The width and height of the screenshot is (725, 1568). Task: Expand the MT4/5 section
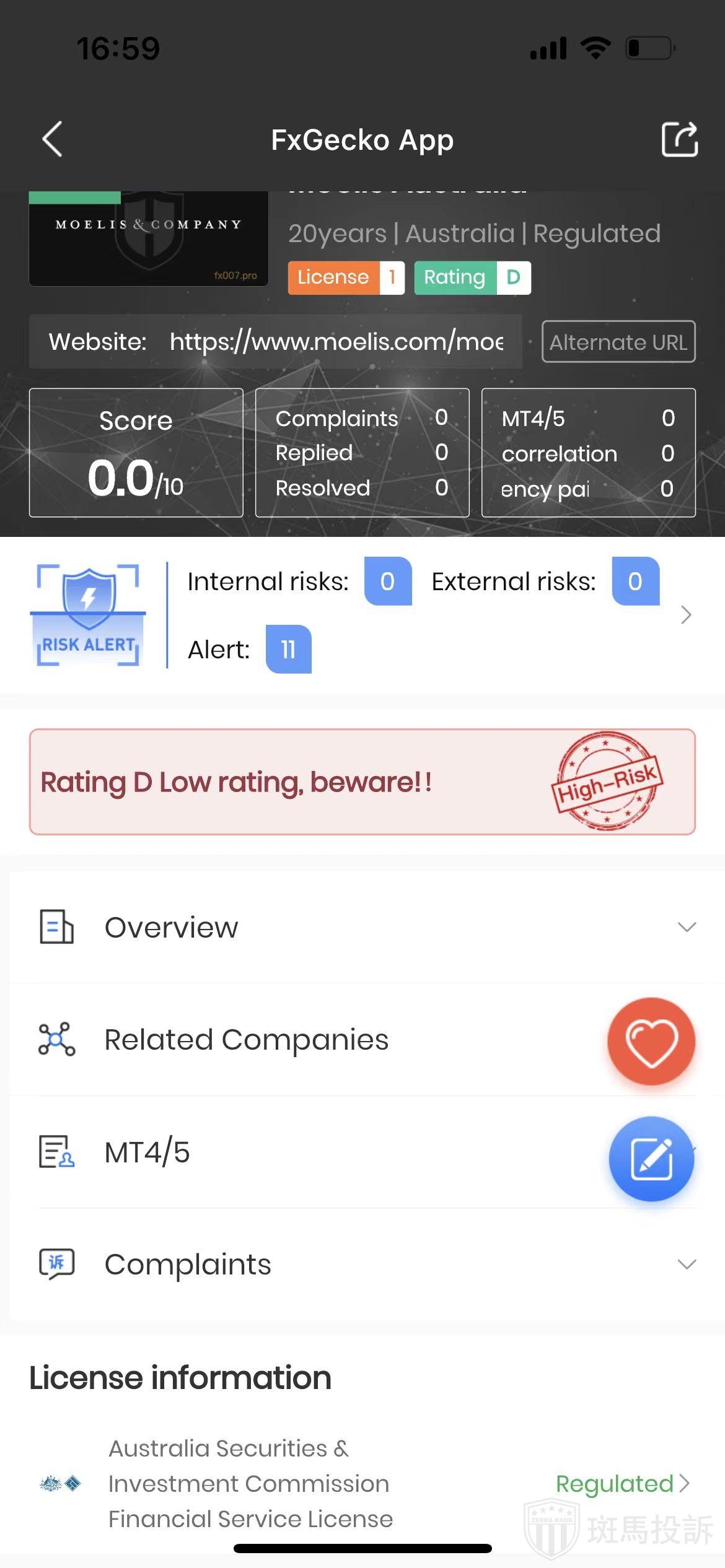pos(147,1152)
